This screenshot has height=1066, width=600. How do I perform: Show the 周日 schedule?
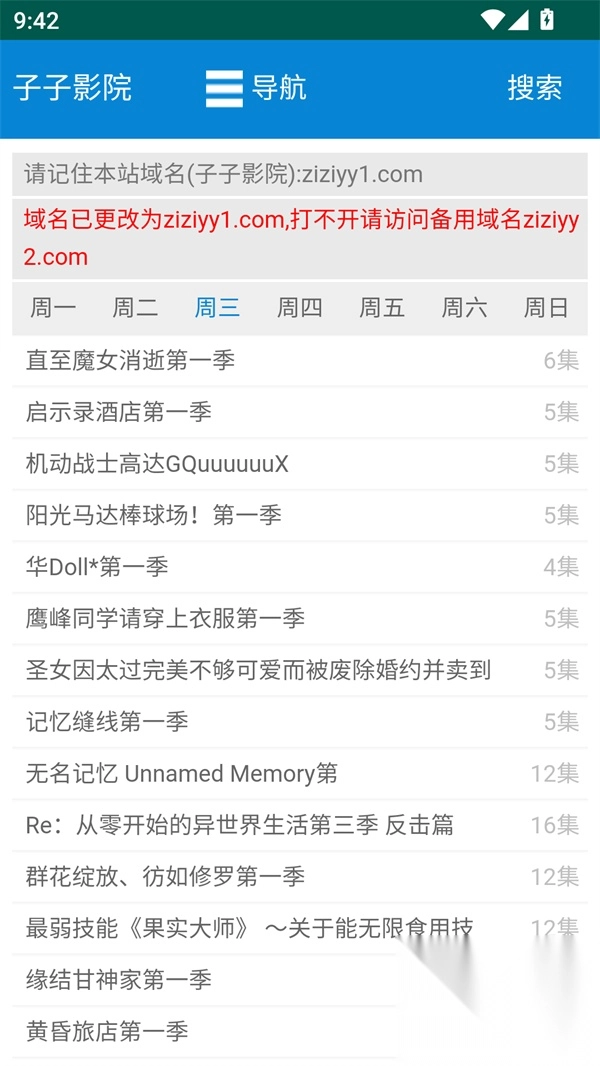point(546,308)
